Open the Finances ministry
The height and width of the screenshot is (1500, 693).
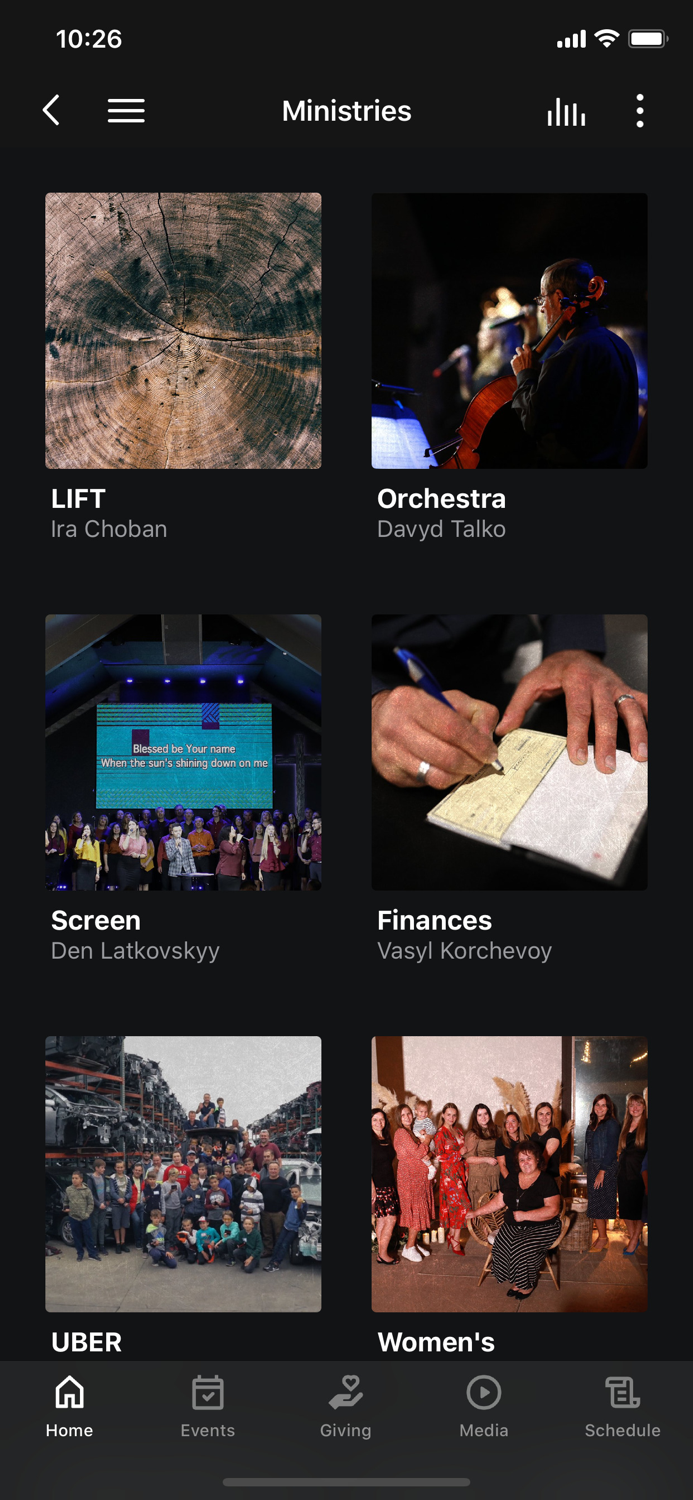tap(509, 752)
